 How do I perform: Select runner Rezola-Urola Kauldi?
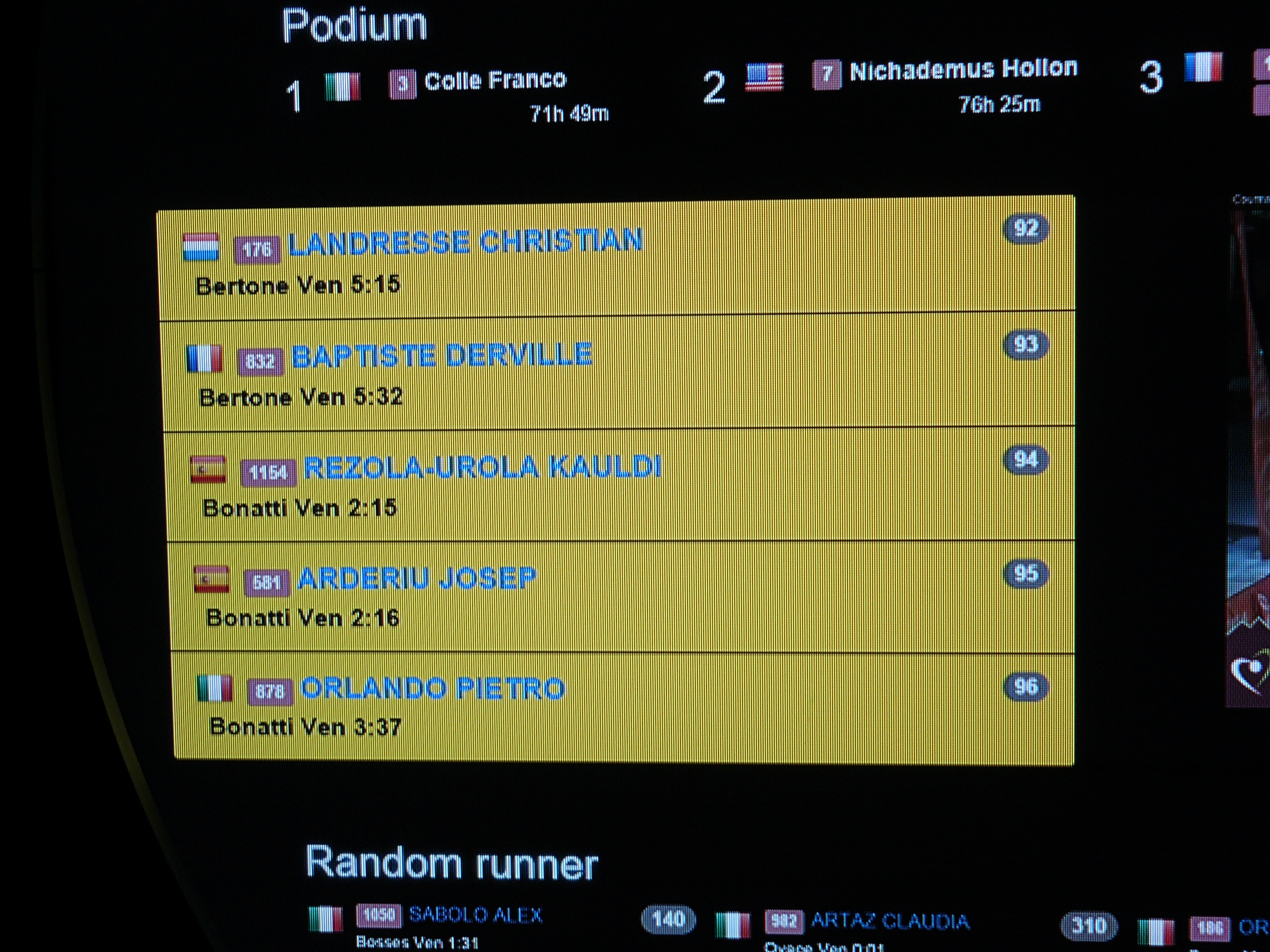[x=482, y=467]
